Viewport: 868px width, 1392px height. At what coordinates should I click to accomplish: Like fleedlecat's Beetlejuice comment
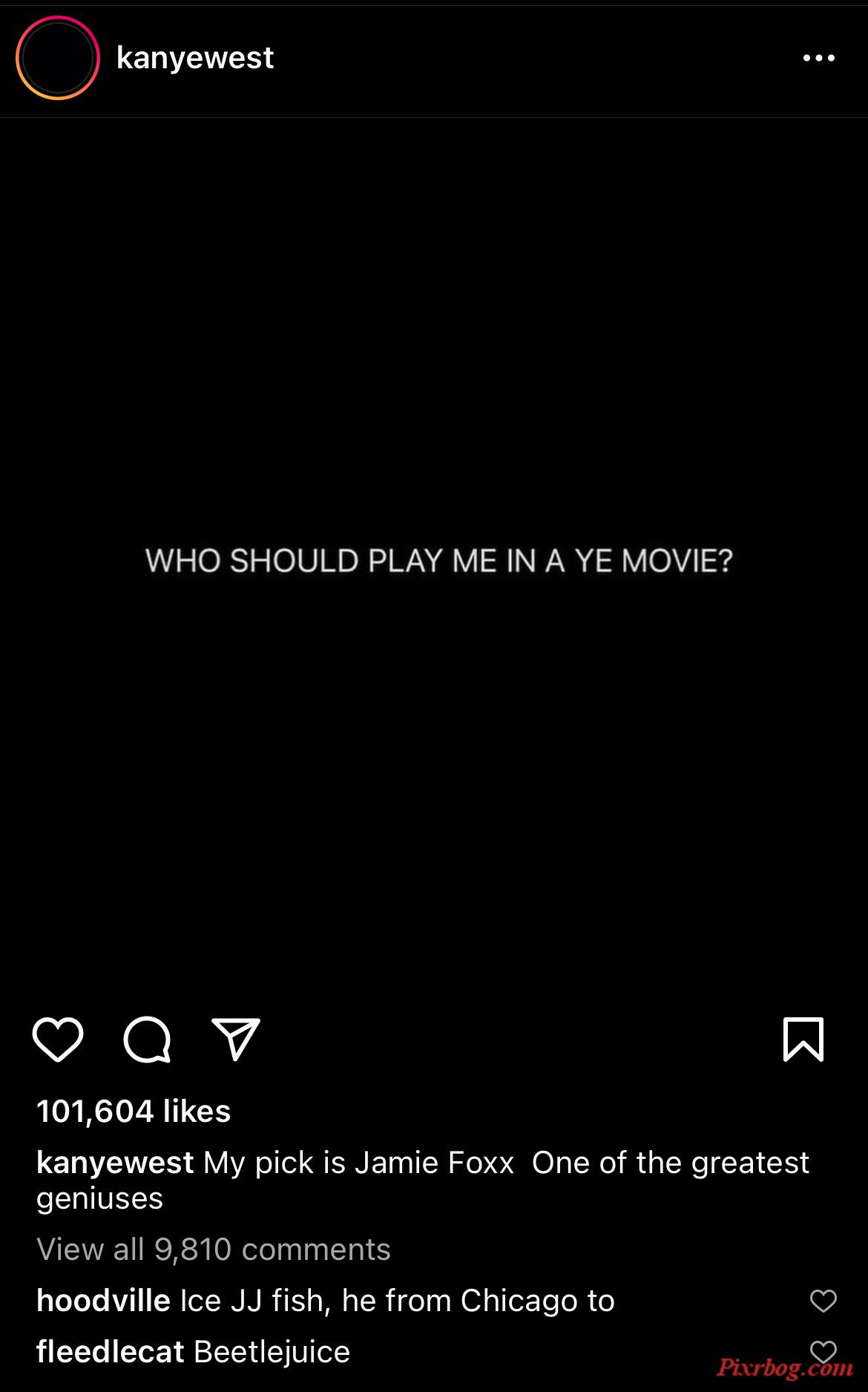[x=823, y=1350]
